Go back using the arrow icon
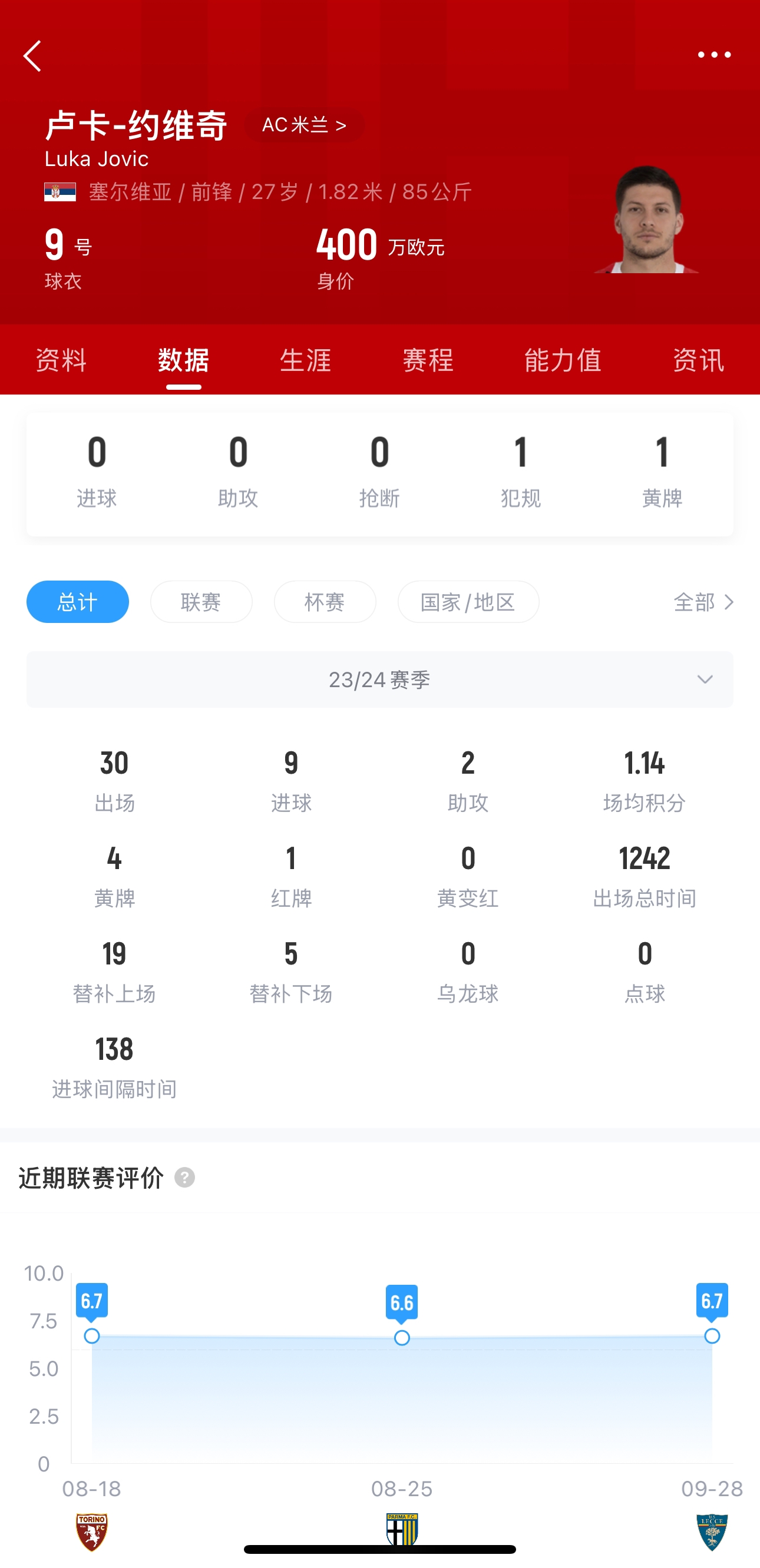 tap(33, 56)
